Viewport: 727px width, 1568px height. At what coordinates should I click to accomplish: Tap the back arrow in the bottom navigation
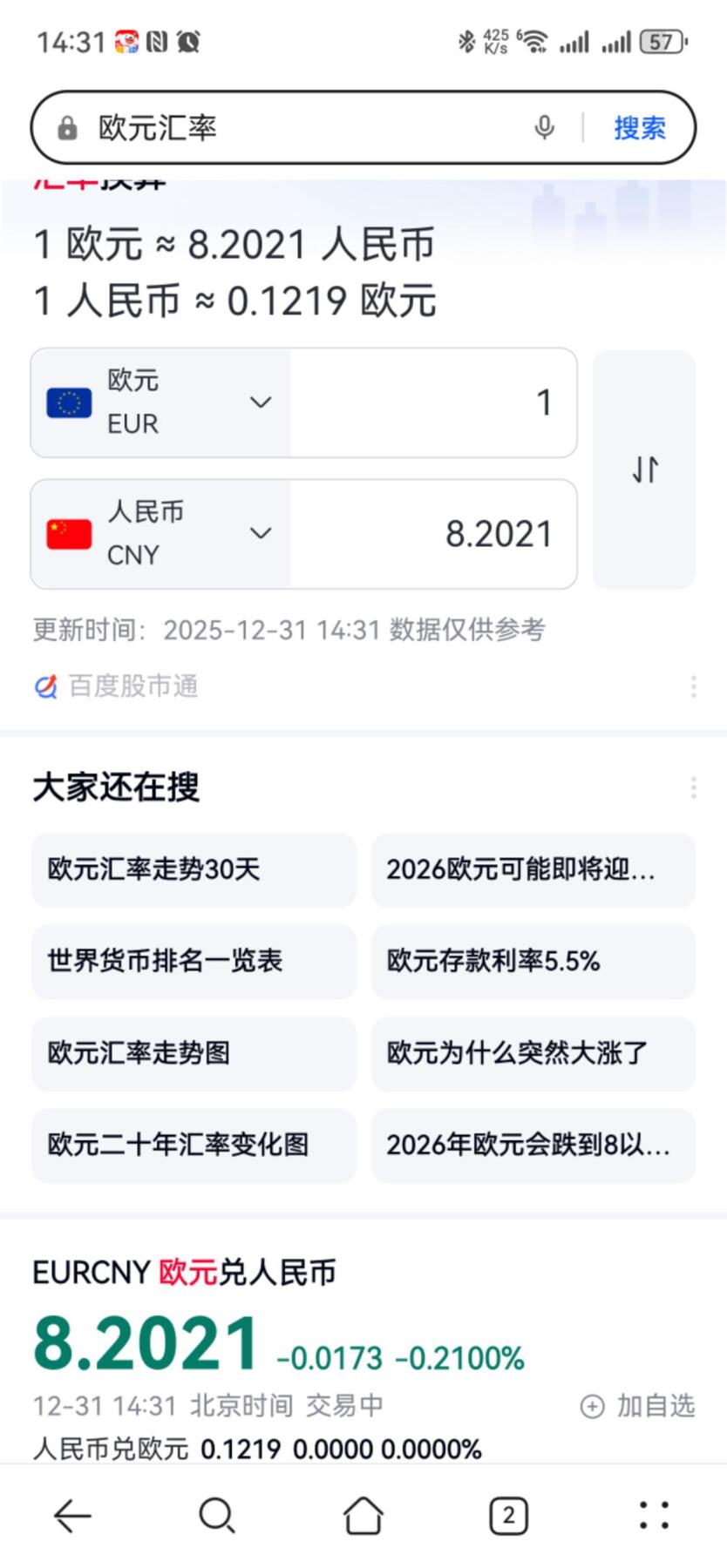pyautogui.click(x=72, y=1515)
